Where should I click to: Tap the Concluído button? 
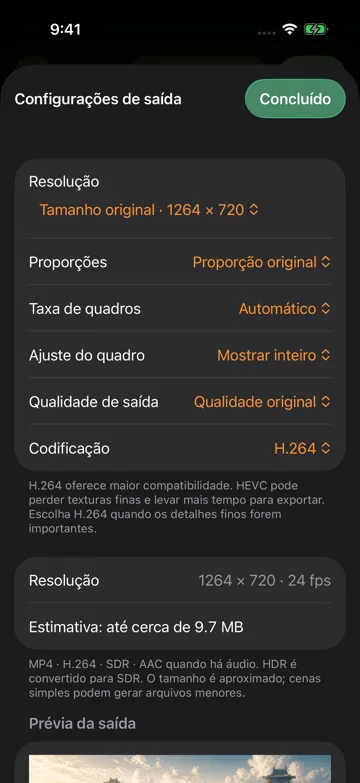click(295, 98)
